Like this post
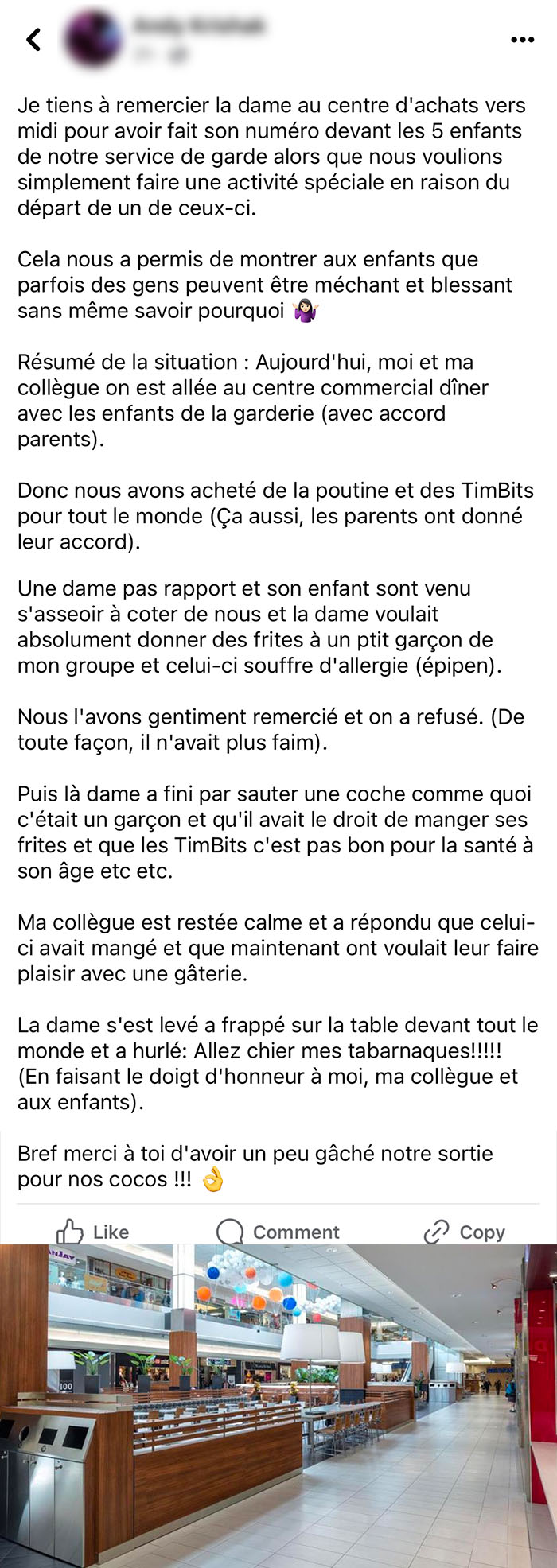Image resolution: width=557 pixels, height=1568 pixels. pyautogui.click(x=92, y=1232)
